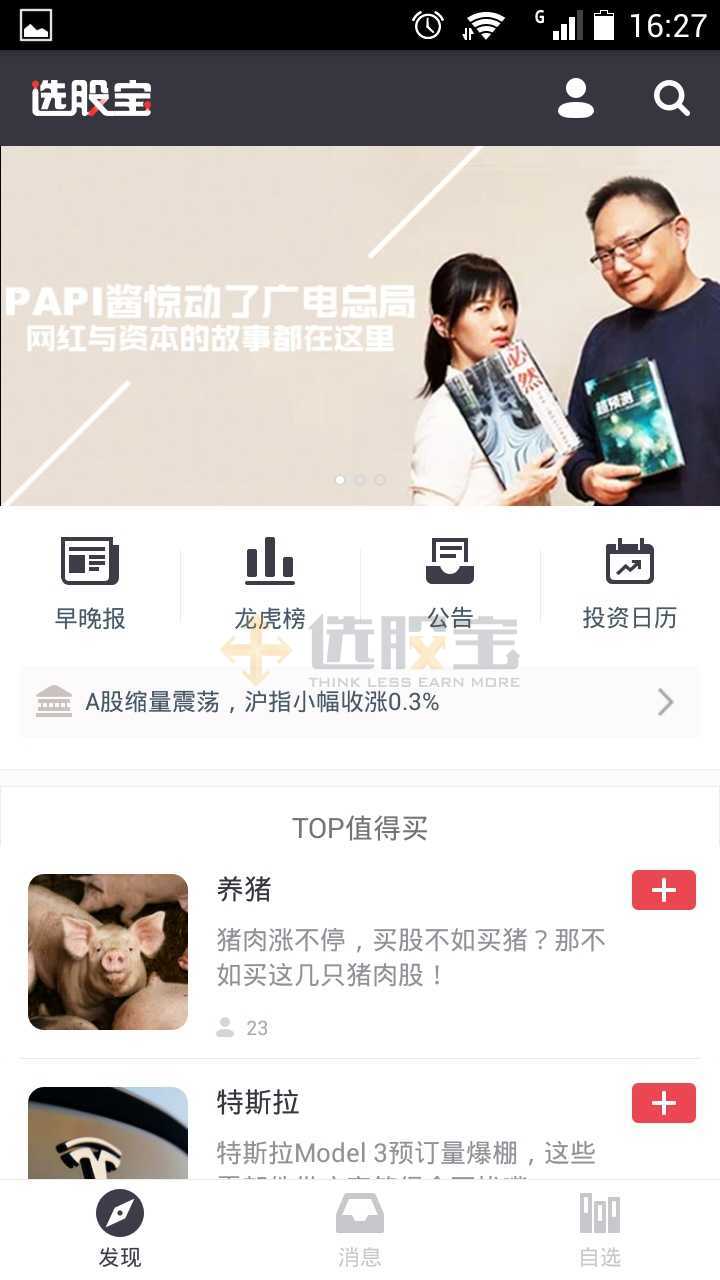720x1280 pixels.
Task: Open 龙虎榜 rankings
Action: [x=270, y=583]
